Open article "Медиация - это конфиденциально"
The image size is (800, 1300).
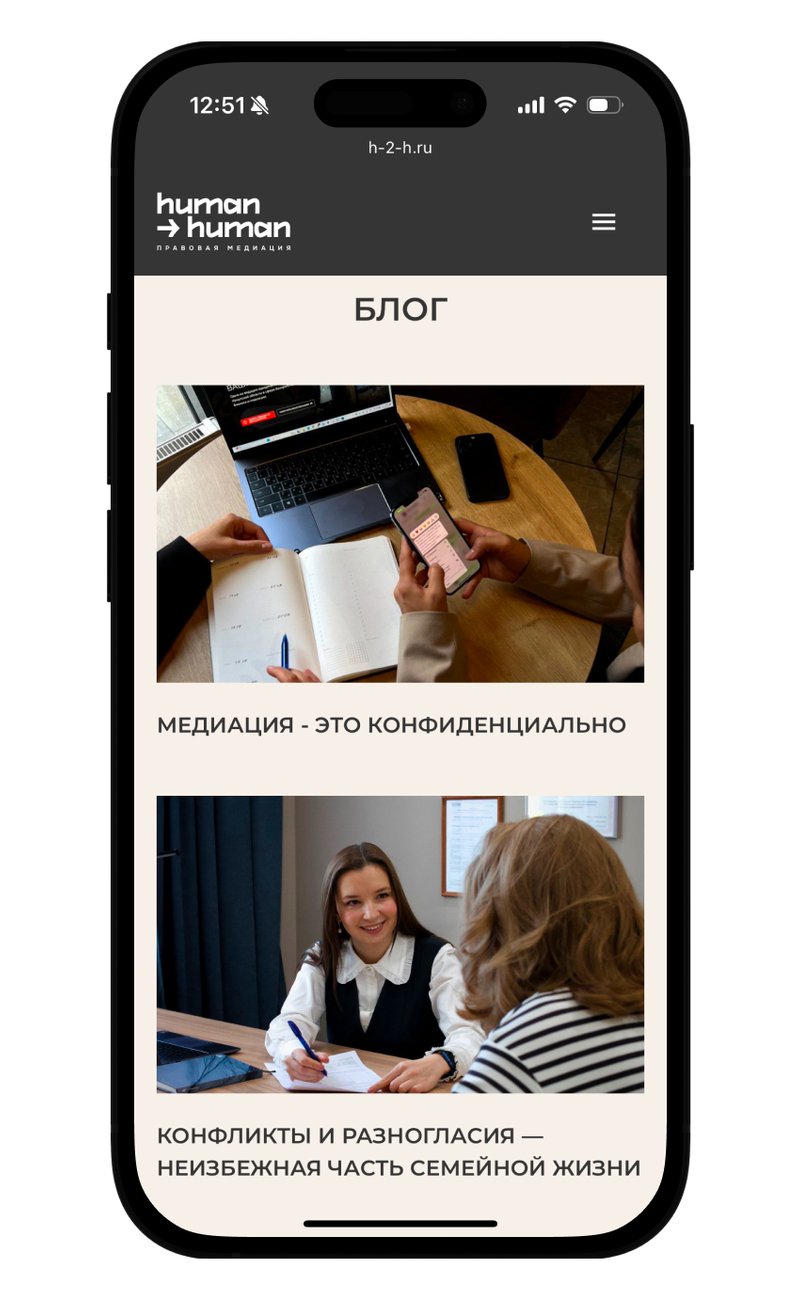click(391, 725)
